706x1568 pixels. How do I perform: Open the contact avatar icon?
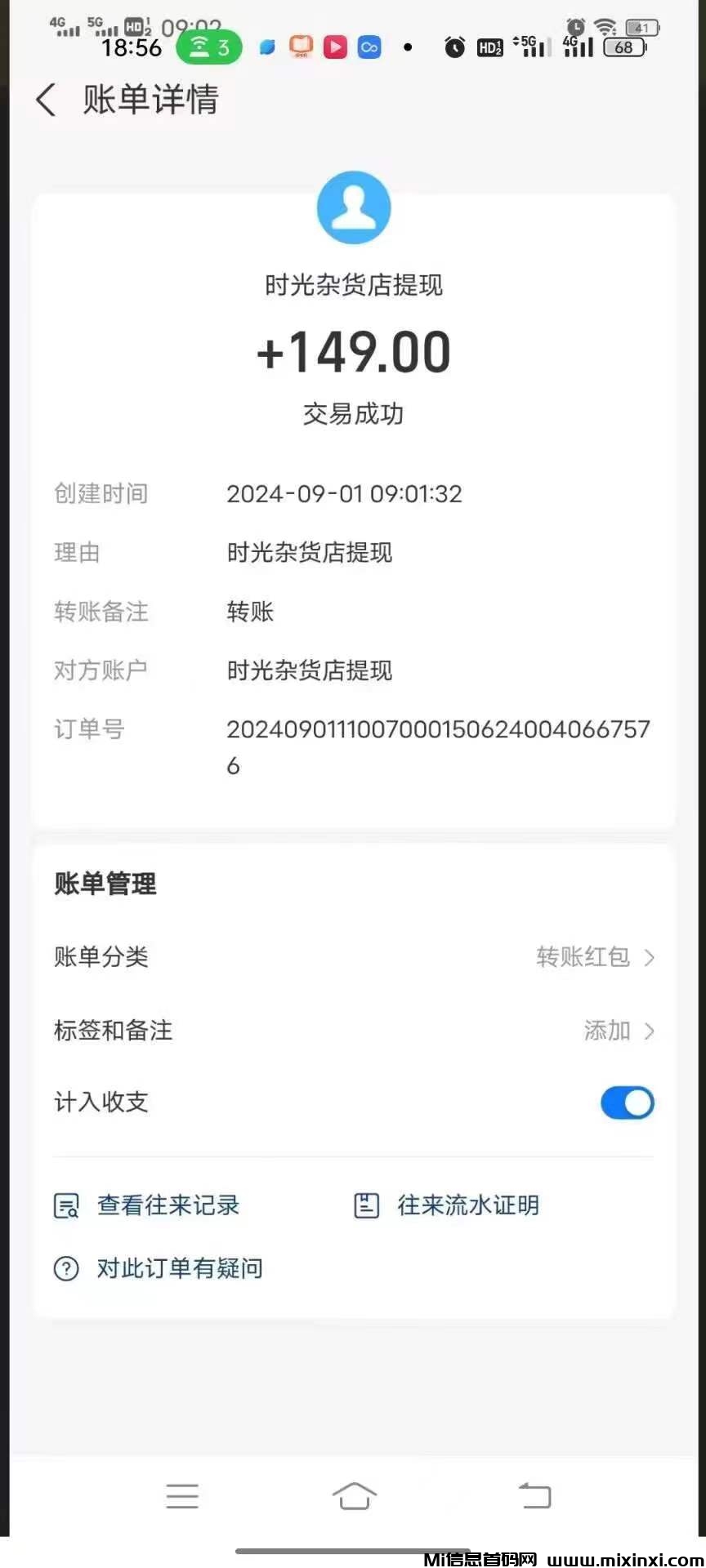pos(353,207)
